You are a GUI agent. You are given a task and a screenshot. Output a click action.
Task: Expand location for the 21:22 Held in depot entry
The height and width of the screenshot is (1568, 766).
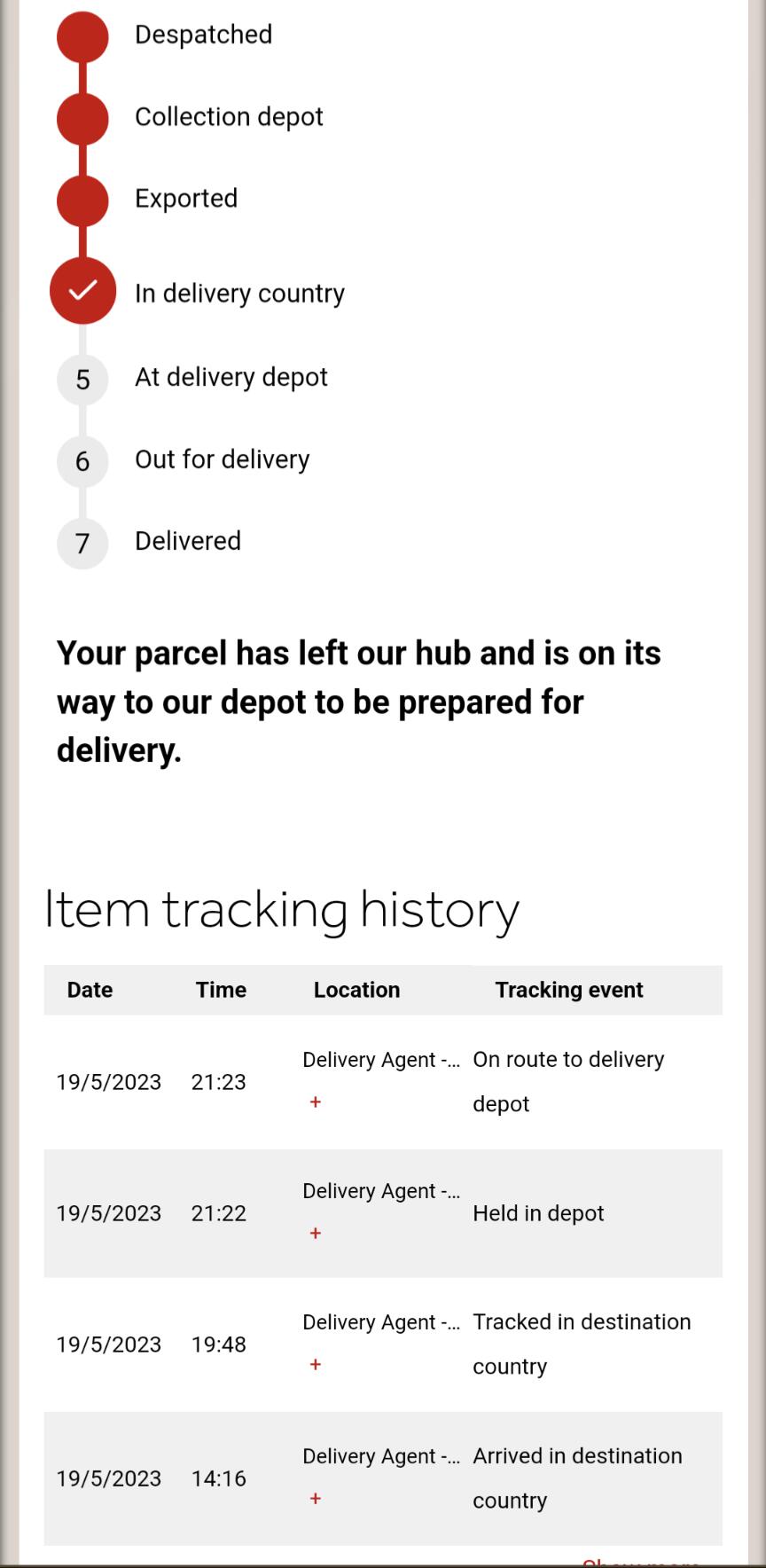coord(315,1234)
